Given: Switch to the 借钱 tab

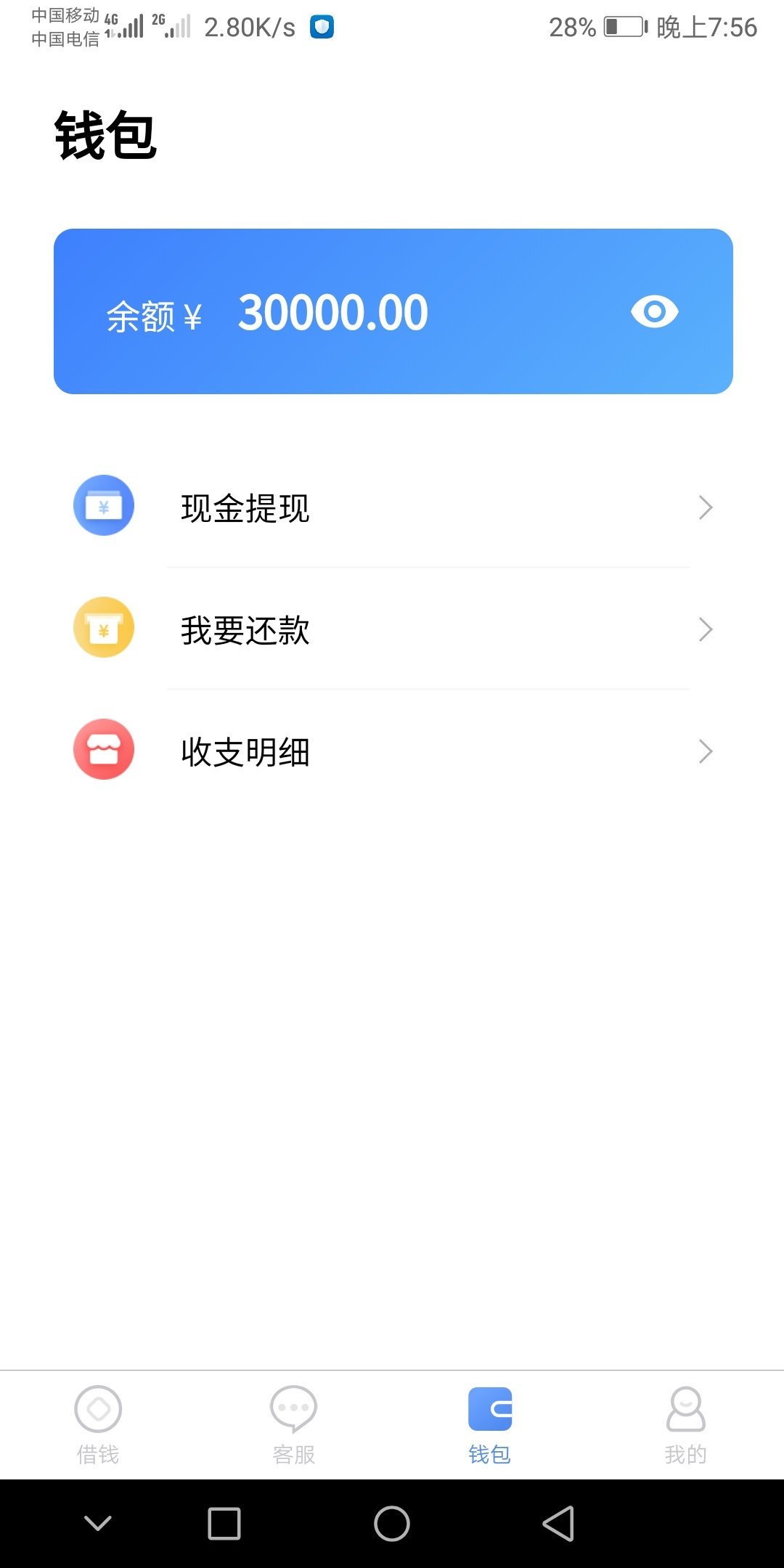Looking at the screenshot, I should (98, 1426).
